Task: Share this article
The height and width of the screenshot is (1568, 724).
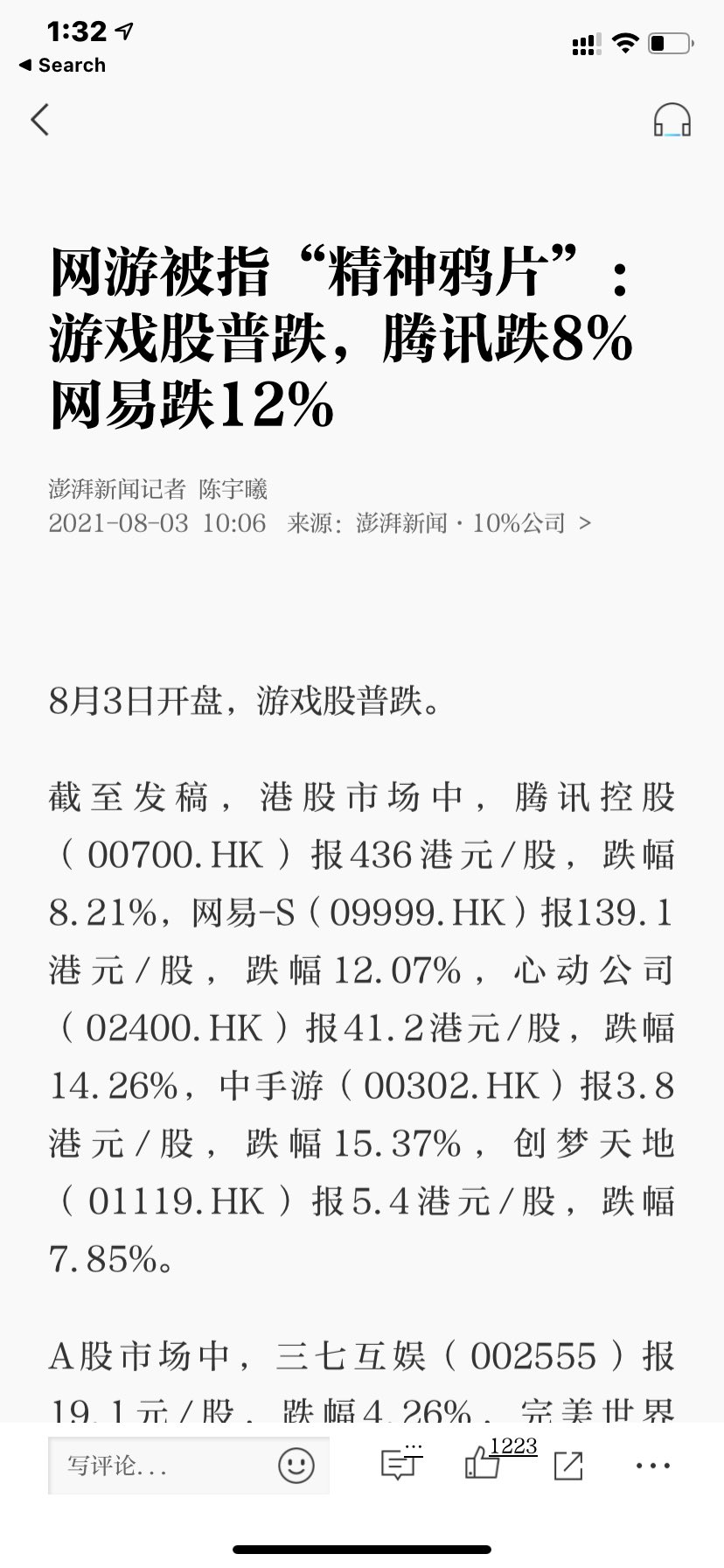Action: pyautogui.click(x=568, y=1465)
